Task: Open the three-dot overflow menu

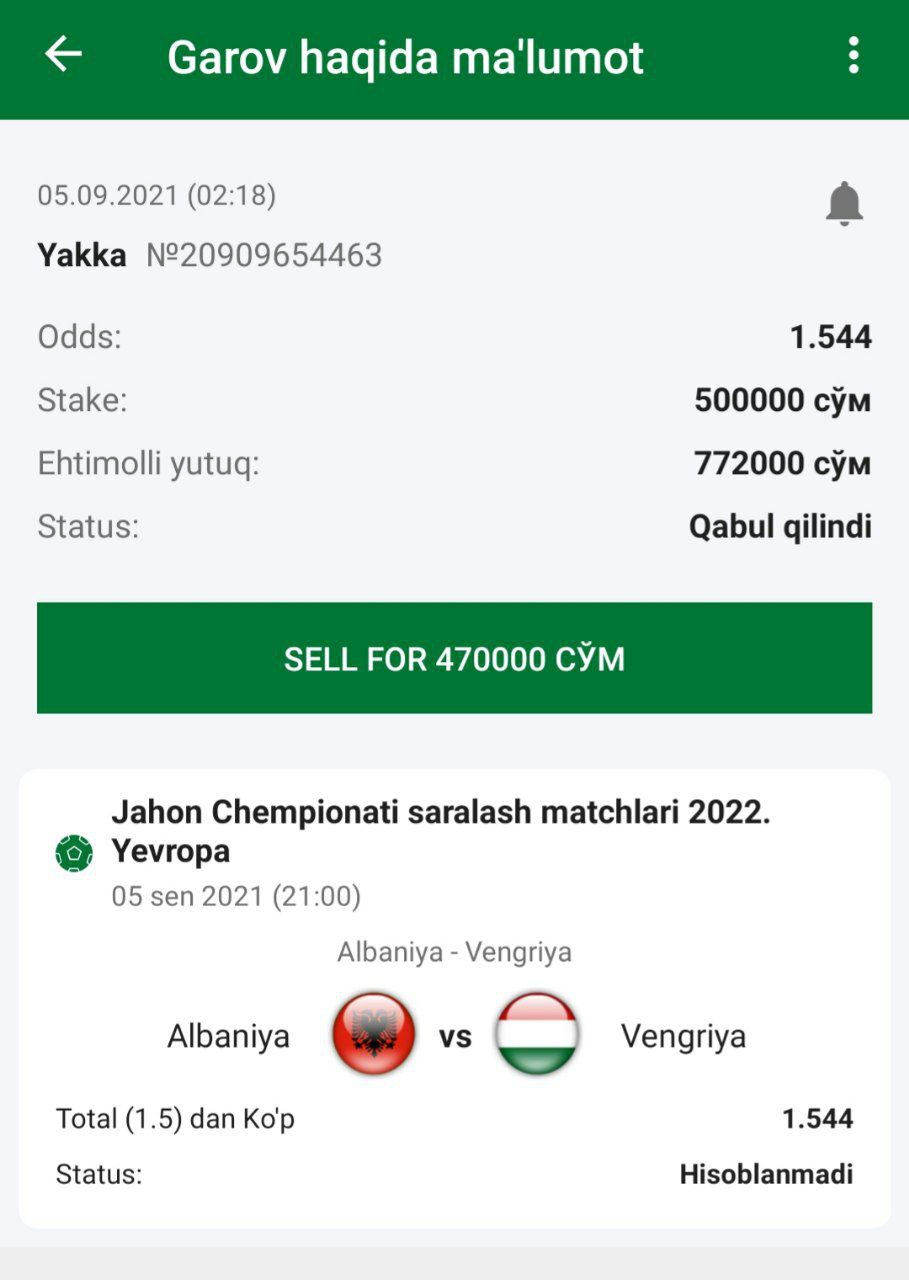Action: 853,56
